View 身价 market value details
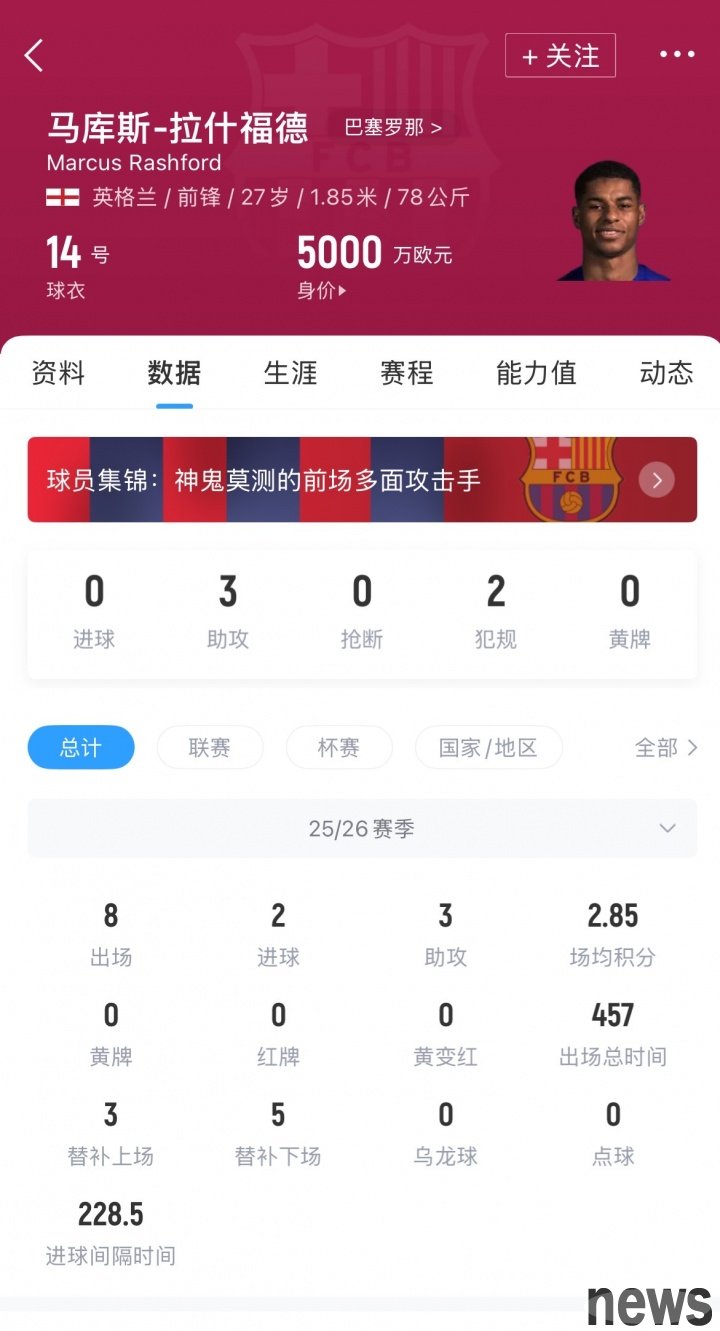 322,291
